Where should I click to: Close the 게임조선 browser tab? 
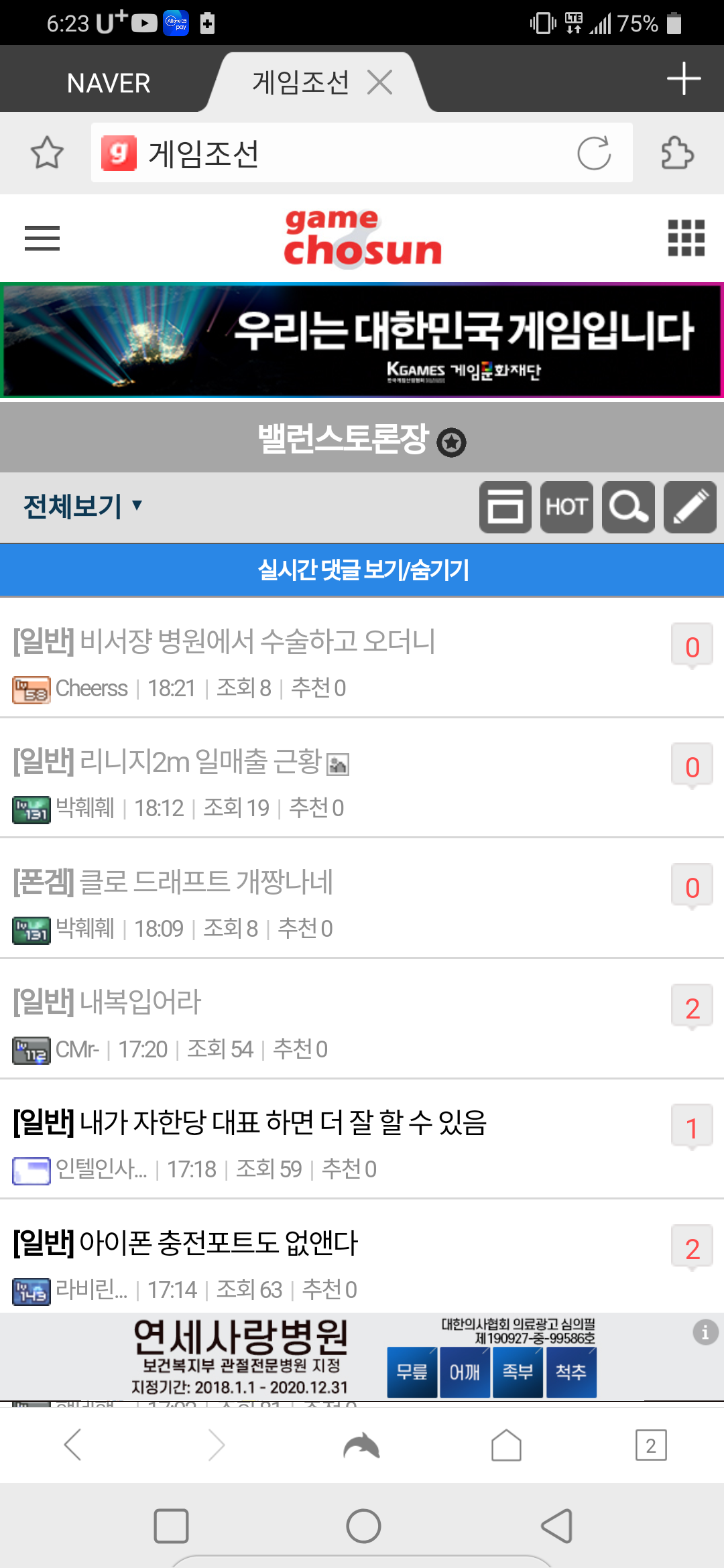pos(379,83)
